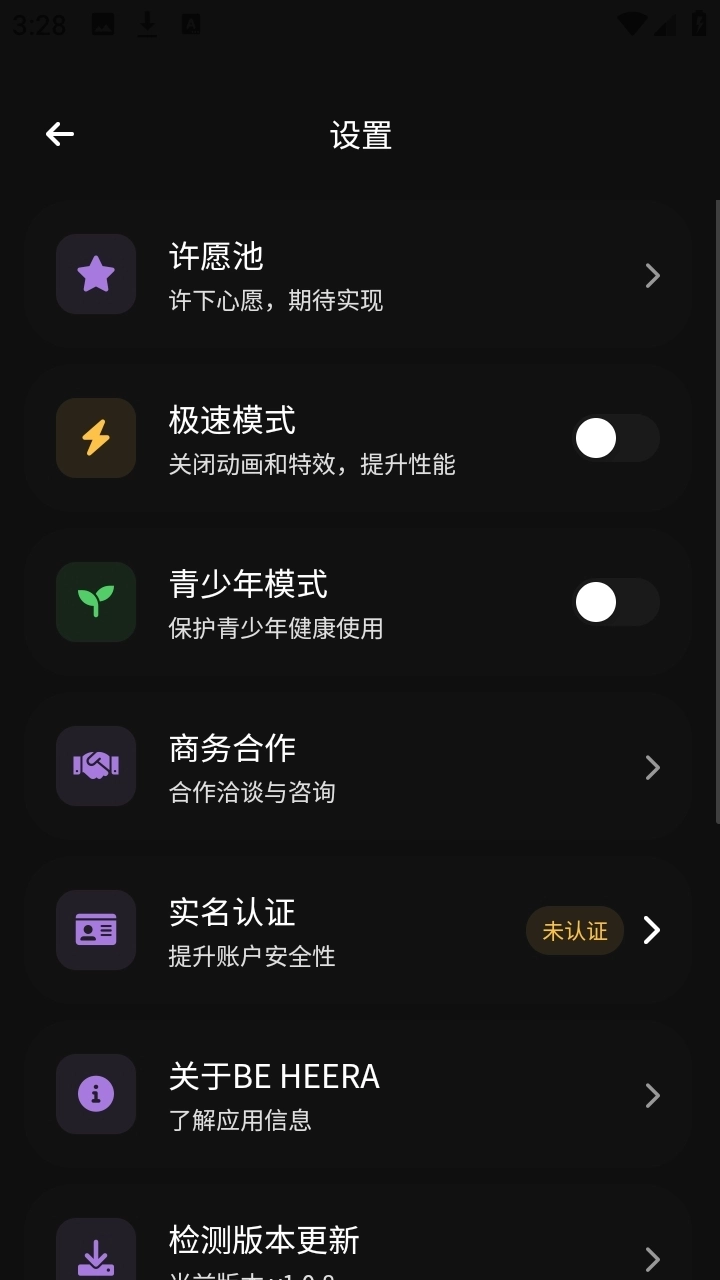Expand the 许愿池 row chevron
Viewport: 720px width, 1280px height.
(x=652, y=275)
